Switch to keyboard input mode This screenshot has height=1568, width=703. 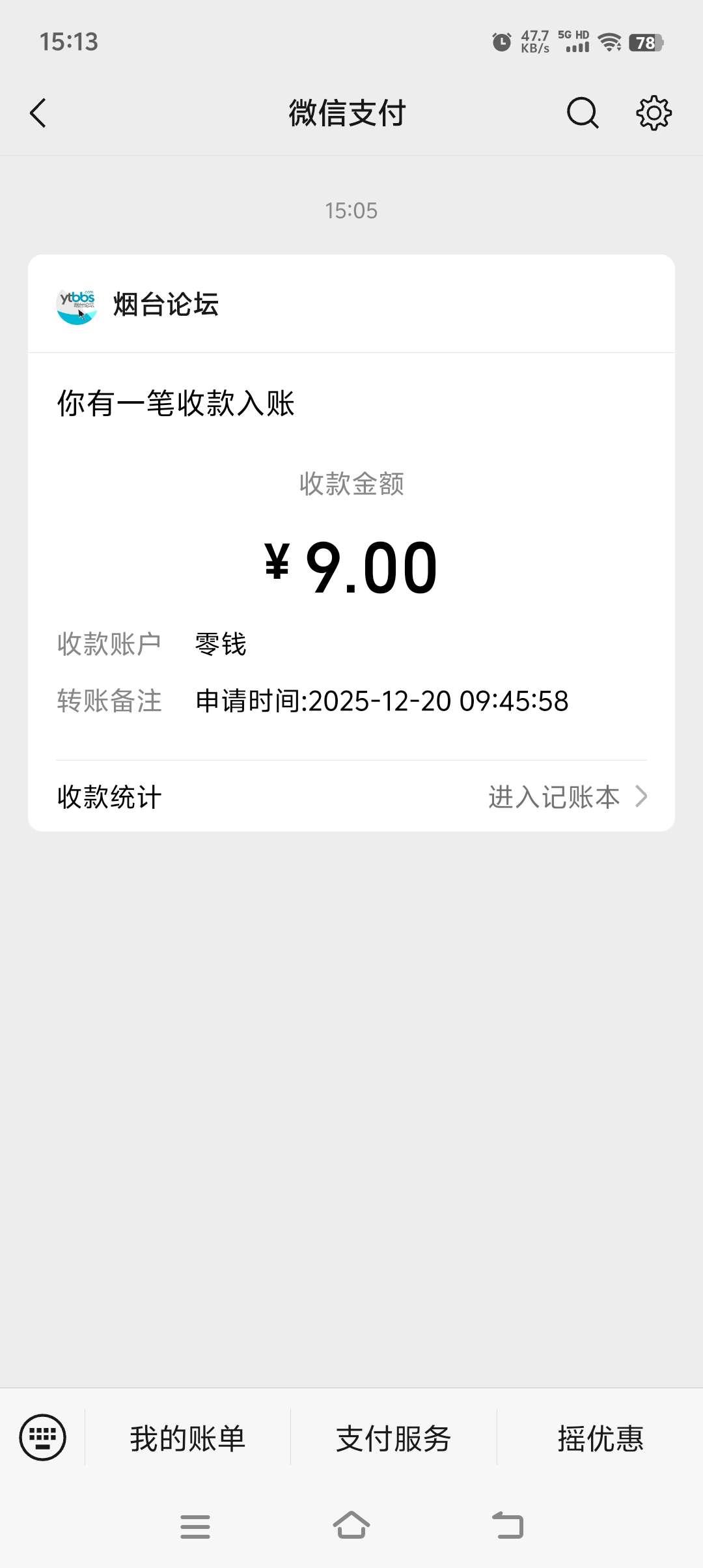tap(43, 1437)
